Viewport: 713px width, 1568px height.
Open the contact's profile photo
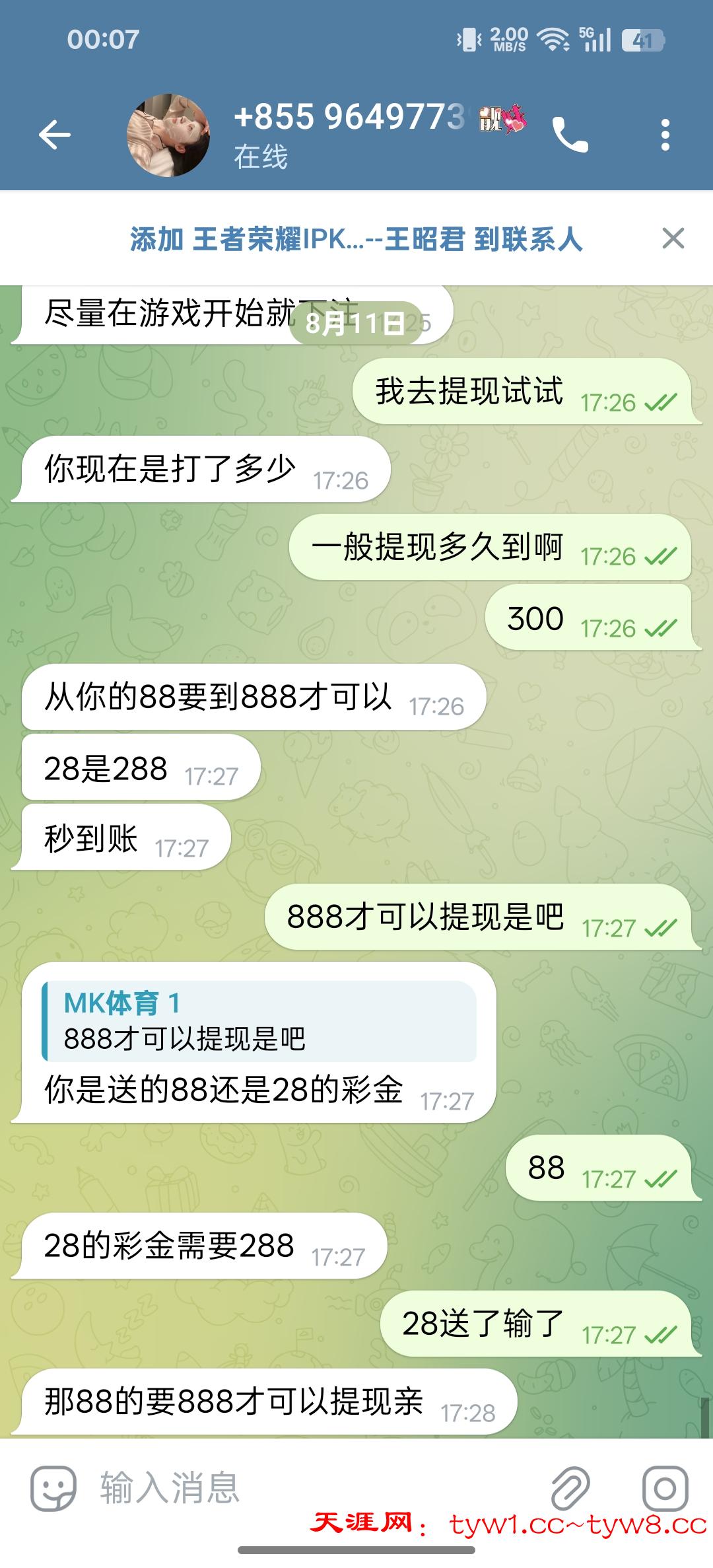(168, 135)
